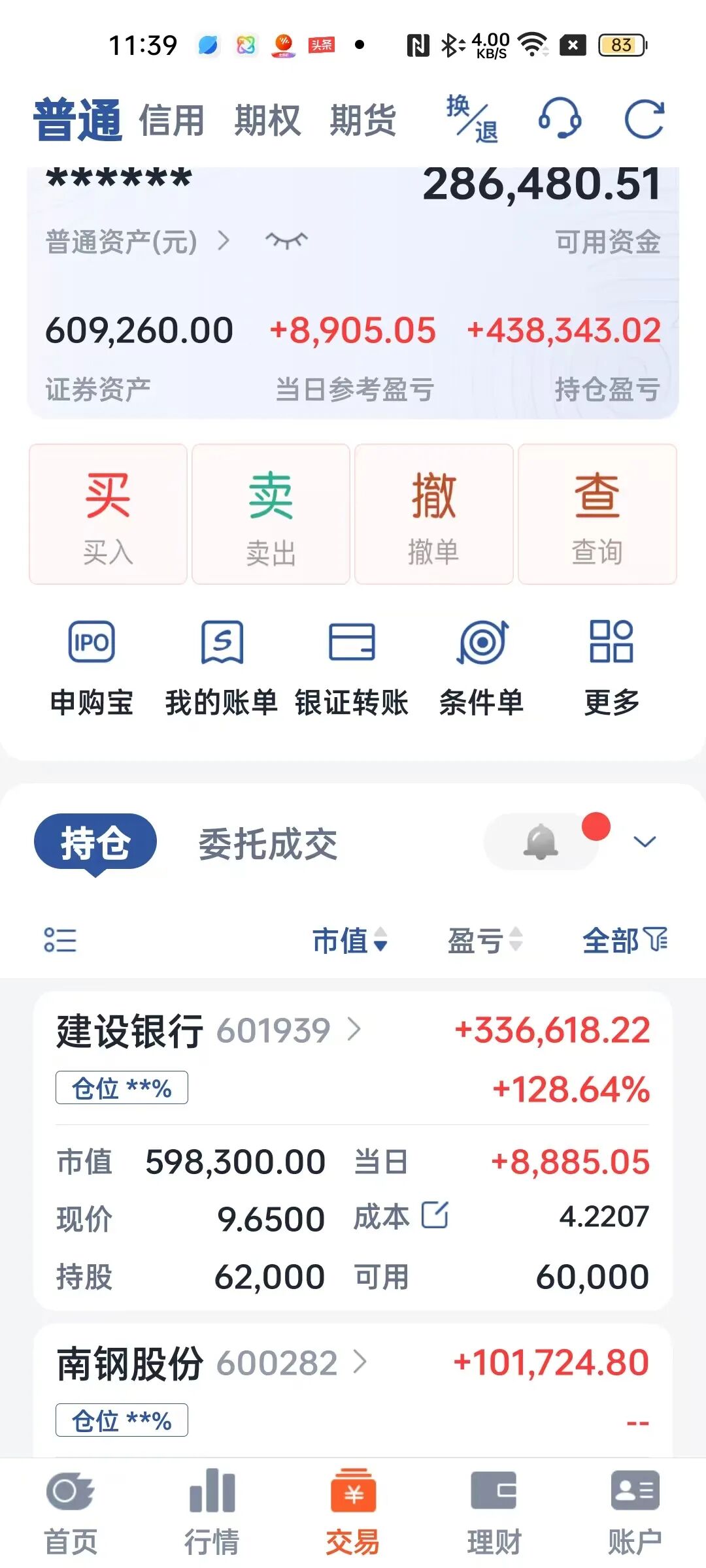Toggle asset visibility with the eye icon
Viewport: 706px width, 1568px height.
coord(286,240)
